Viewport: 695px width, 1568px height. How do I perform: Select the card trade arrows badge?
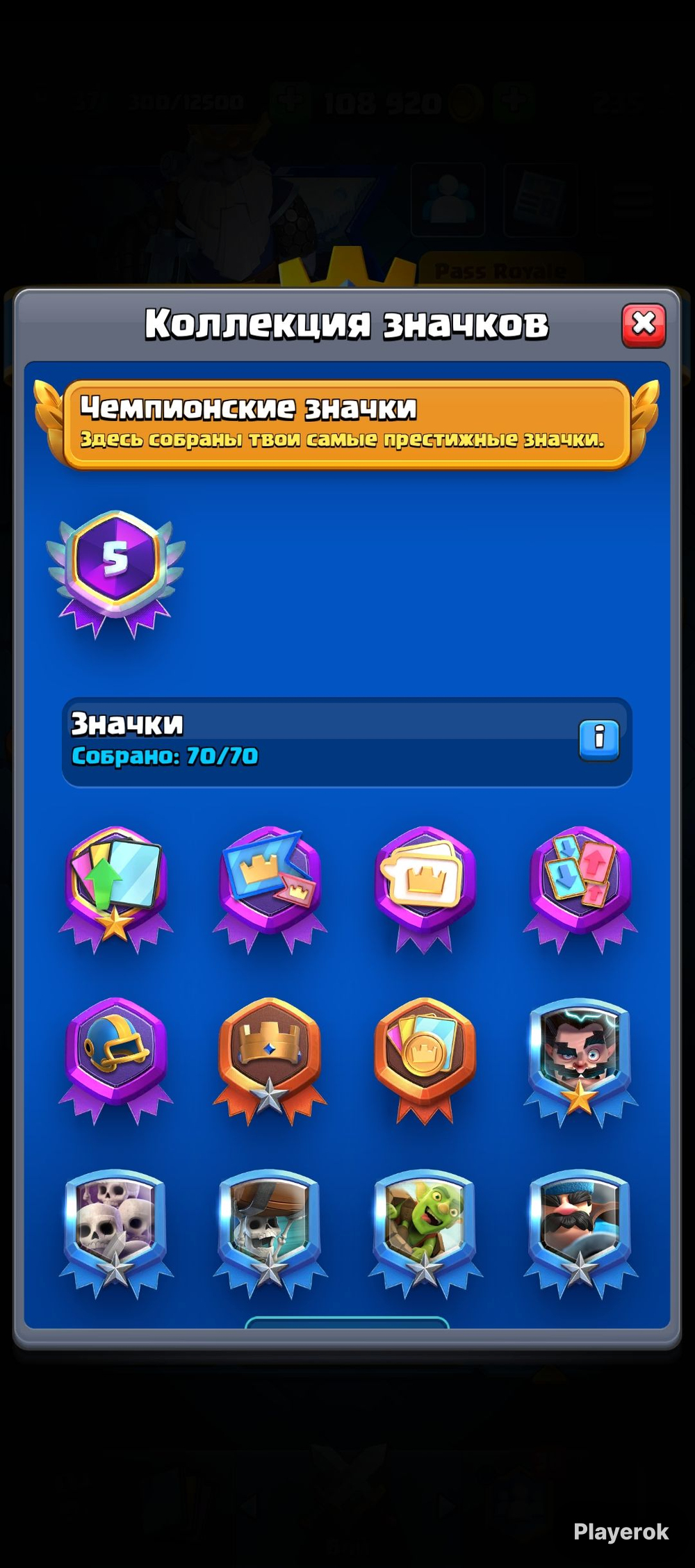coord(580,881)
